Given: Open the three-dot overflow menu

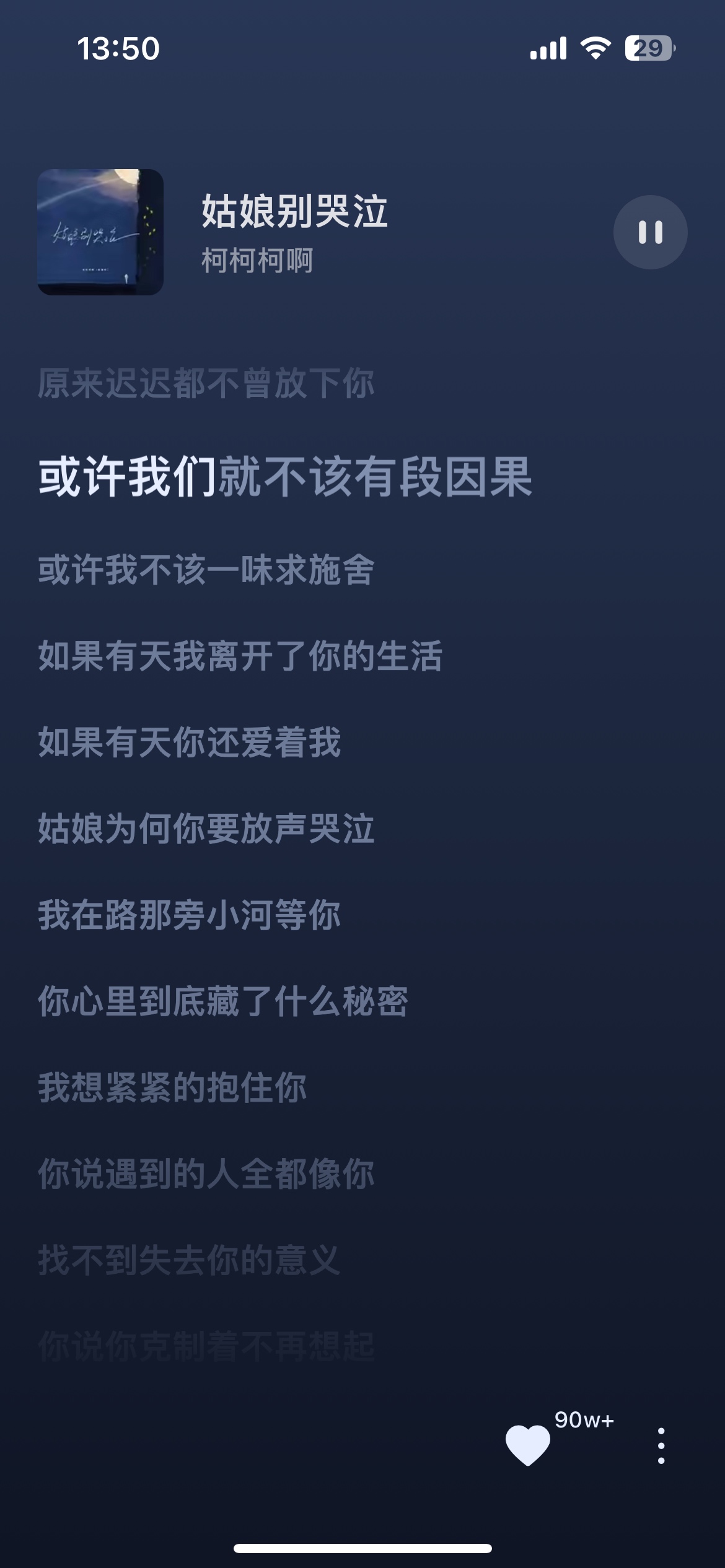Looking at the screenshot, I should tap(661, 1445).
